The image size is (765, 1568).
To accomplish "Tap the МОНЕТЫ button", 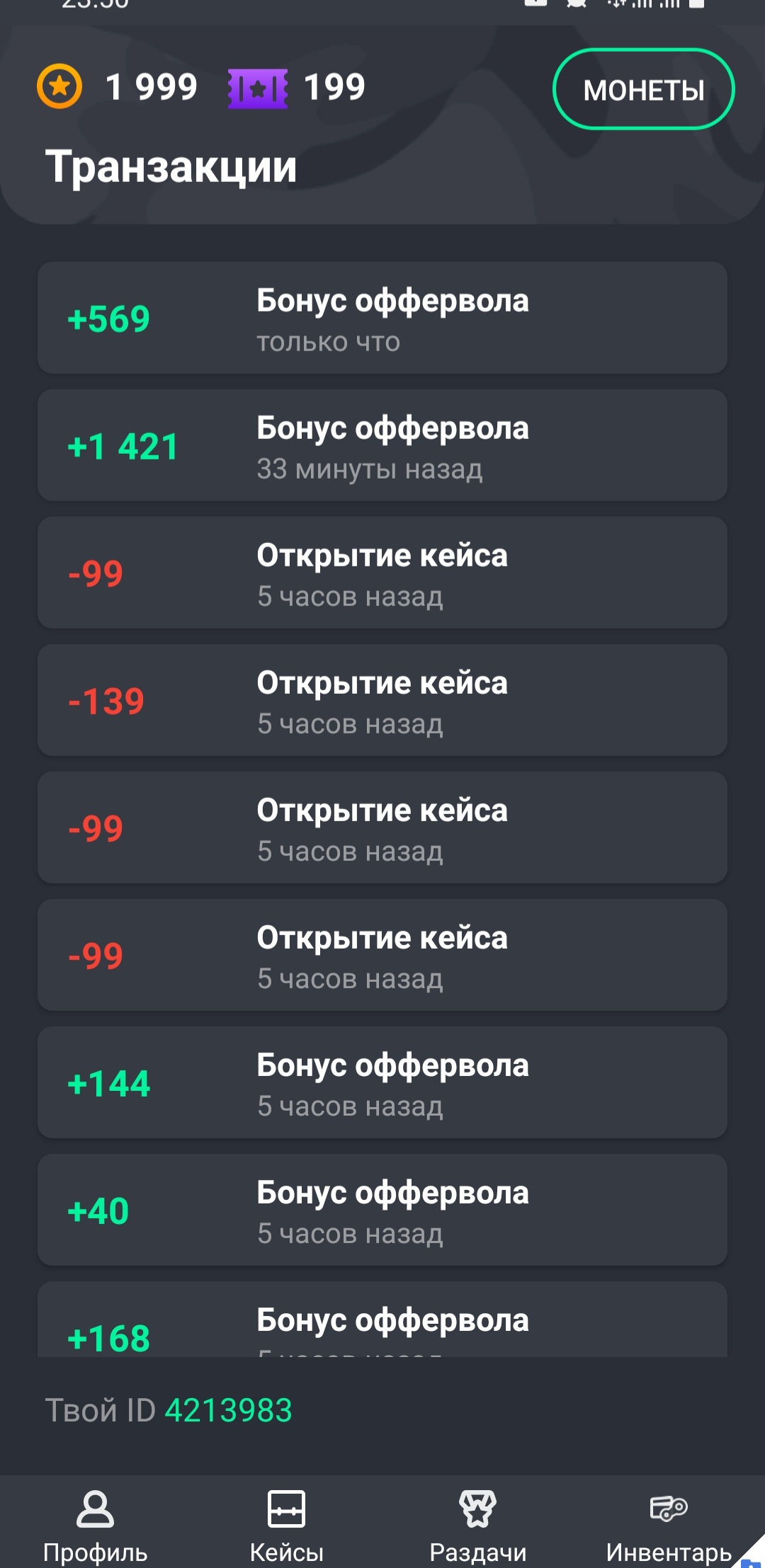I will [643, 90].
